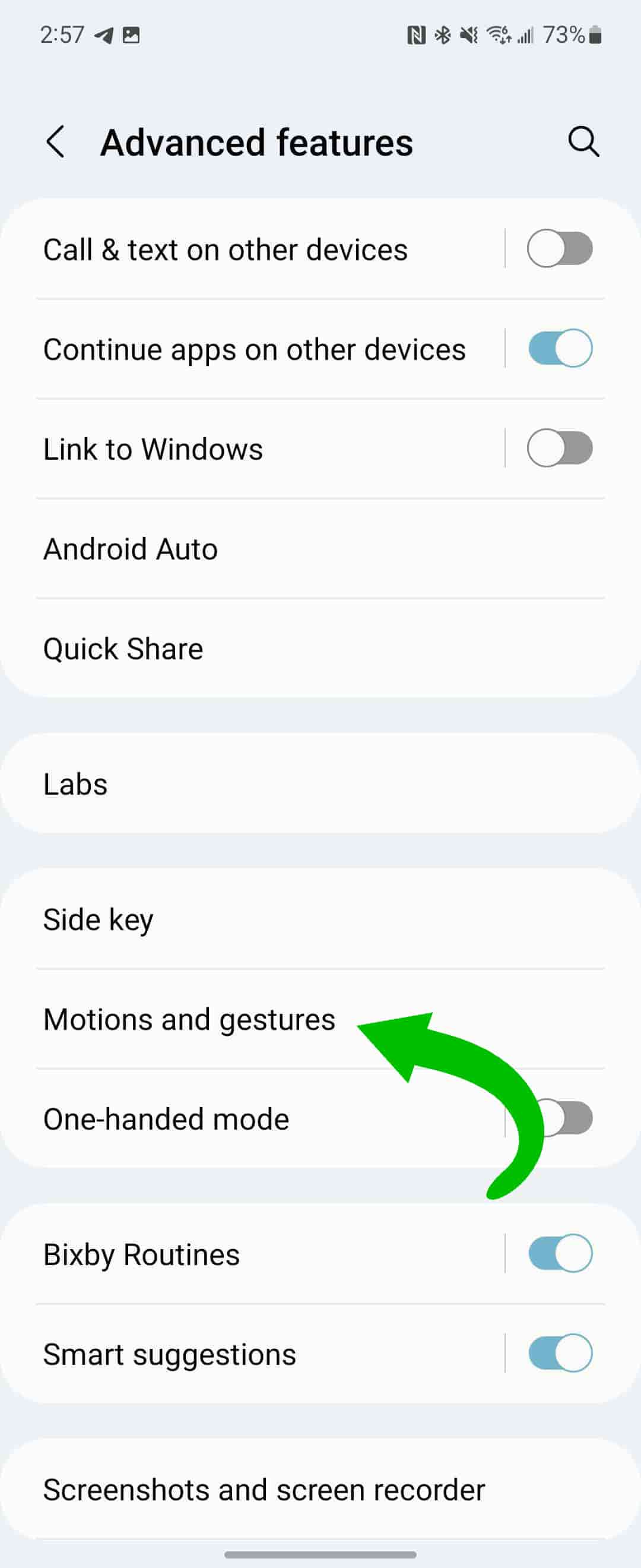Open the Labs section
The width and height of the screenshot is (641, 1568).
coord(75,784)
